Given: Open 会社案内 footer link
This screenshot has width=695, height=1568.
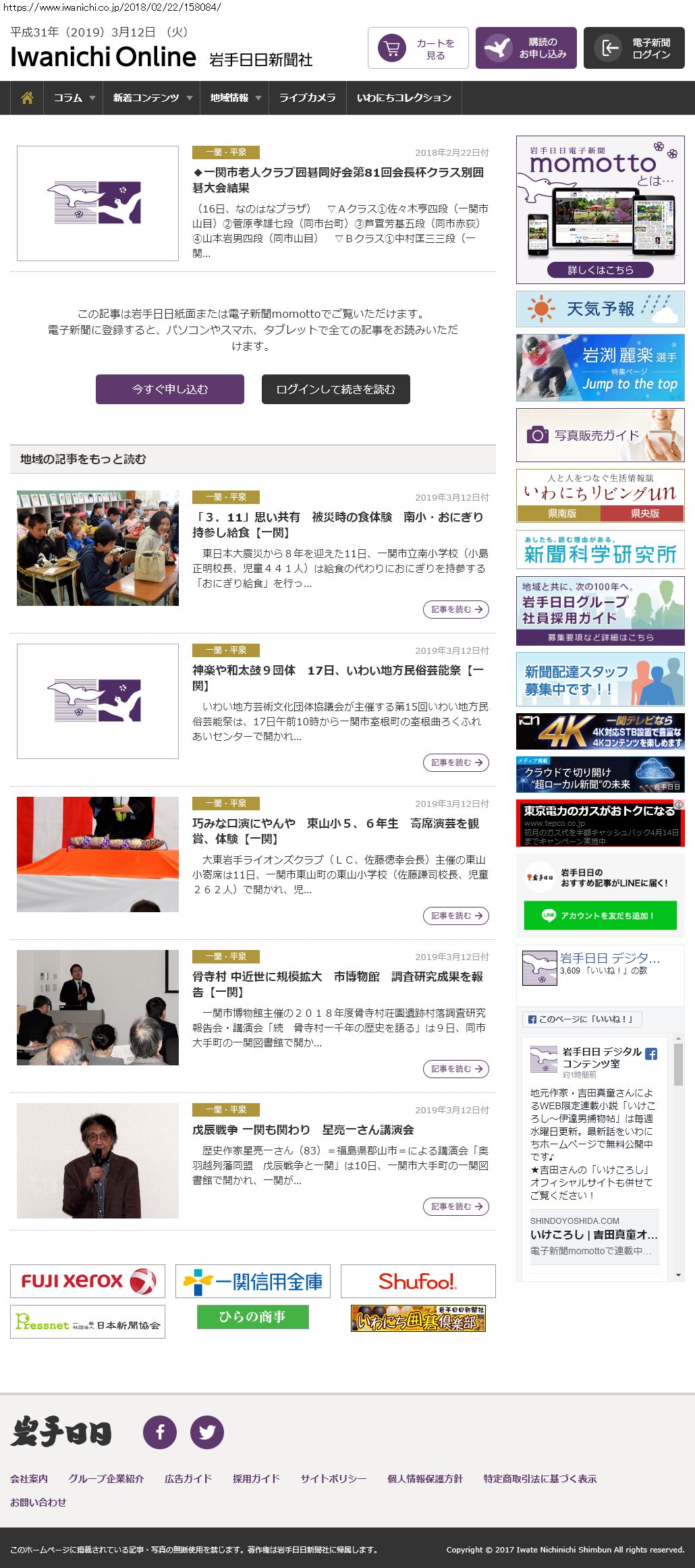Looking at the screenshot, I should click(x=29, y=1478).
